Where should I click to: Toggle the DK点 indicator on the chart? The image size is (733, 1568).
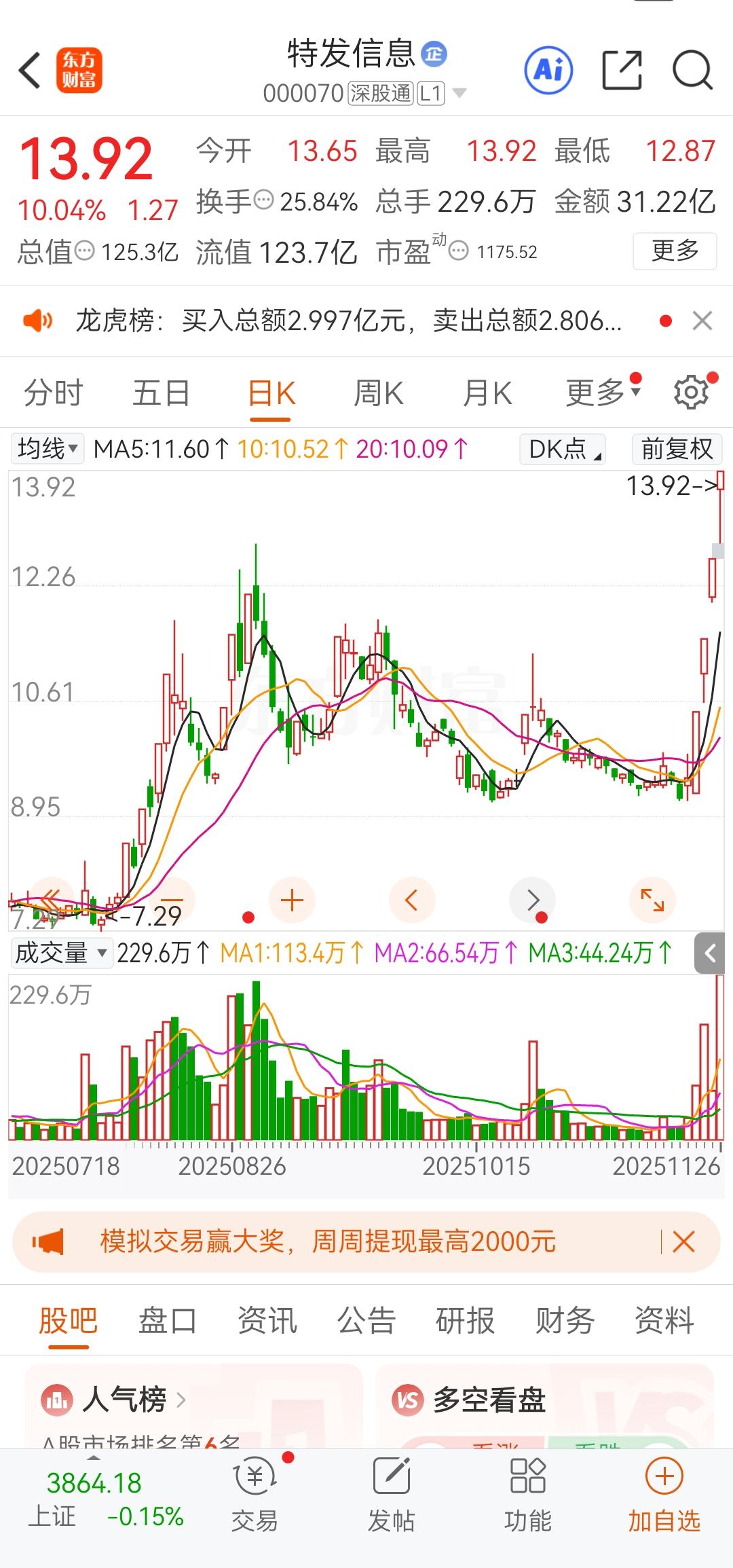tap(562, 449)
